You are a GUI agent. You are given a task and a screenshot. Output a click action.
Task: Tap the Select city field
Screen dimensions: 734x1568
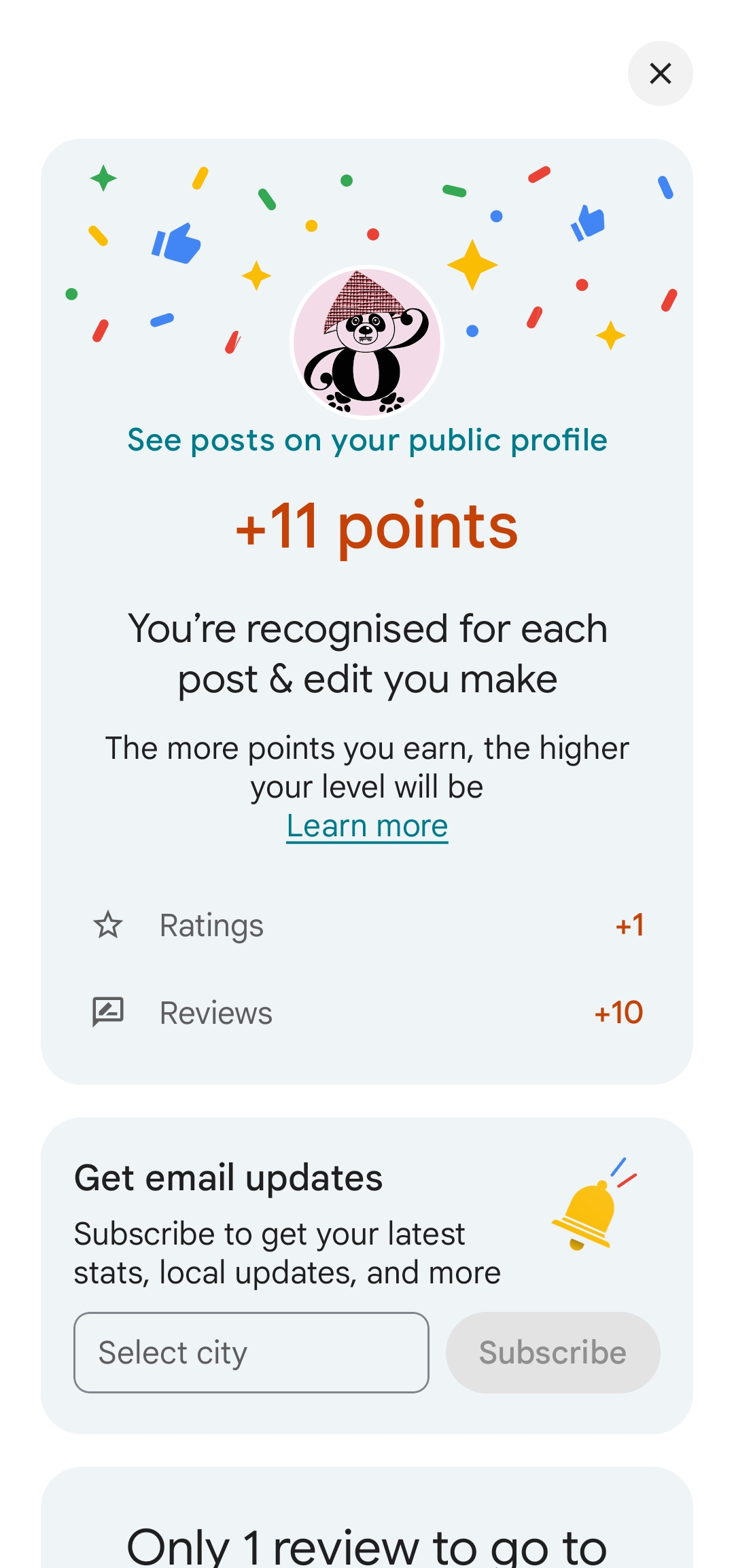coord(251,1353)
